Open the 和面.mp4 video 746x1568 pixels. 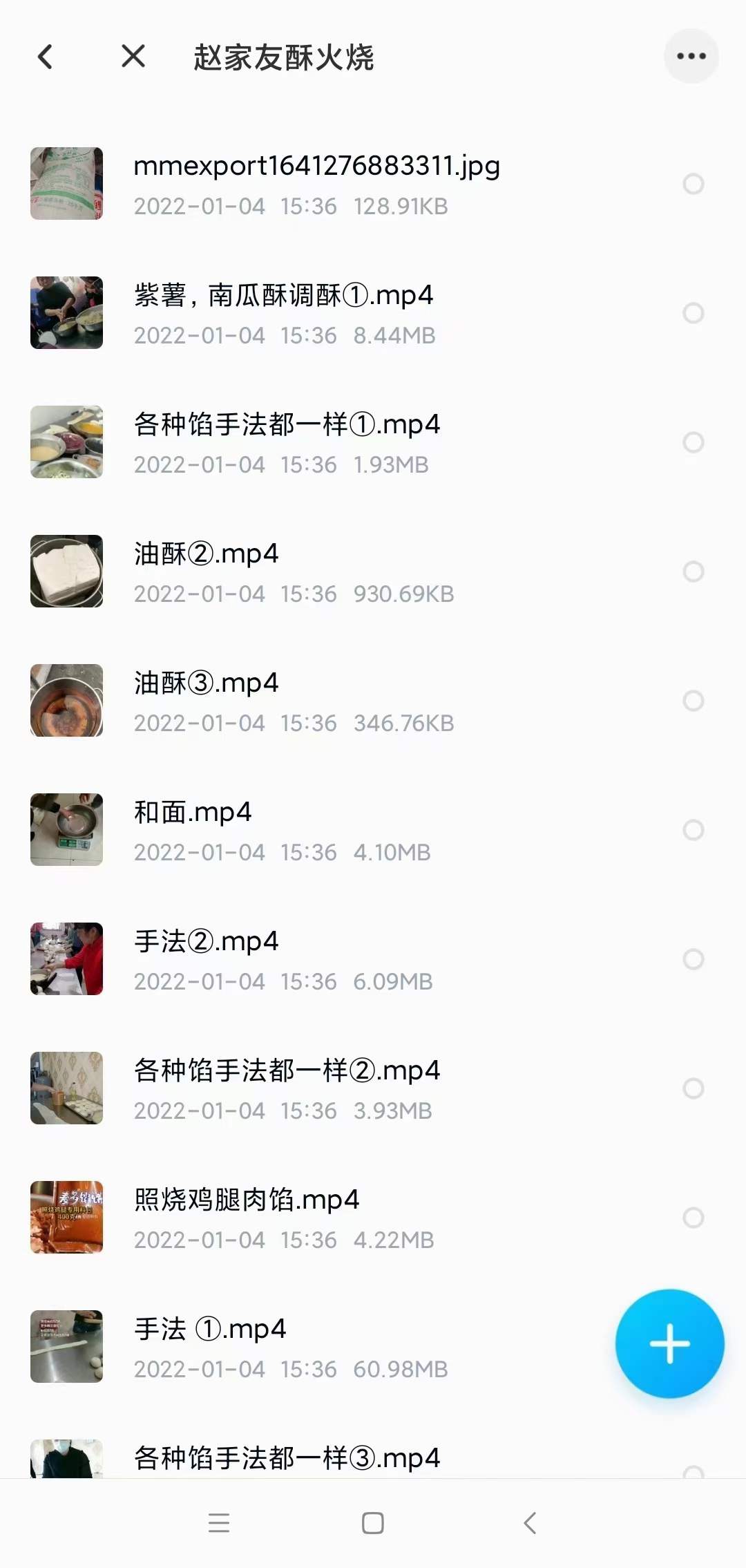coord(193,813)
